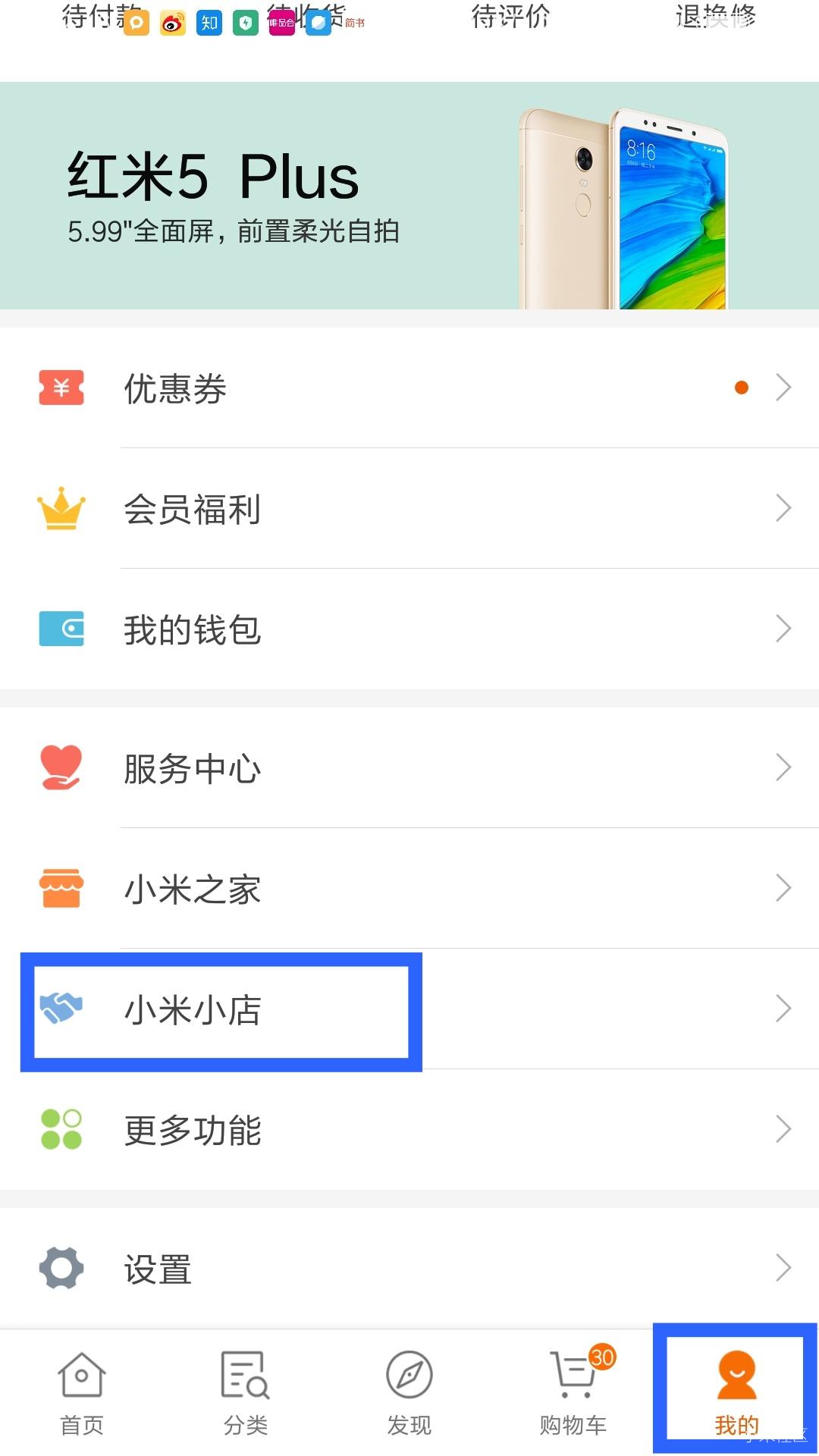Open the 小米之家 row
Screen dimensions: 819x1456
tap(409, 889)
